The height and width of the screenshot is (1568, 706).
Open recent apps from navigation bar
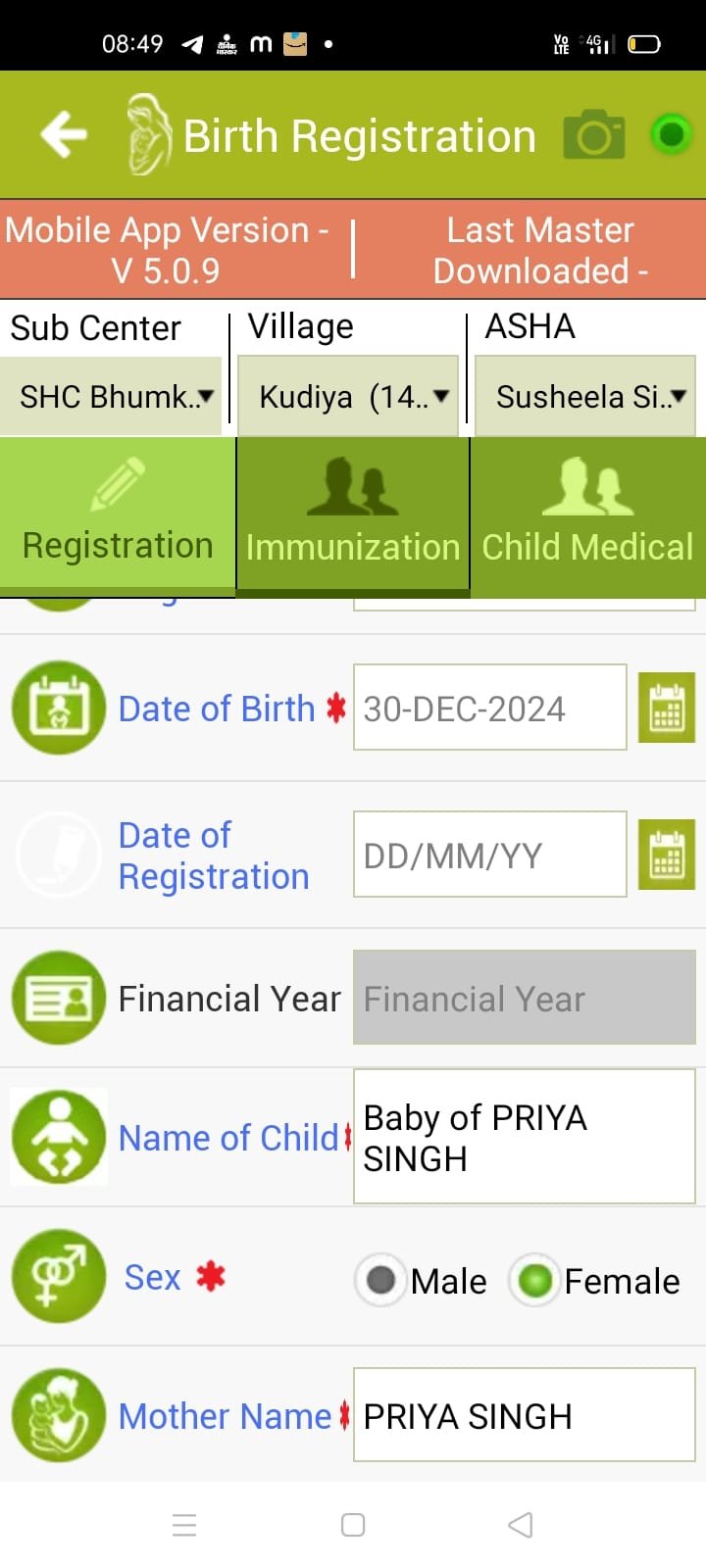tap(184, 1525)
